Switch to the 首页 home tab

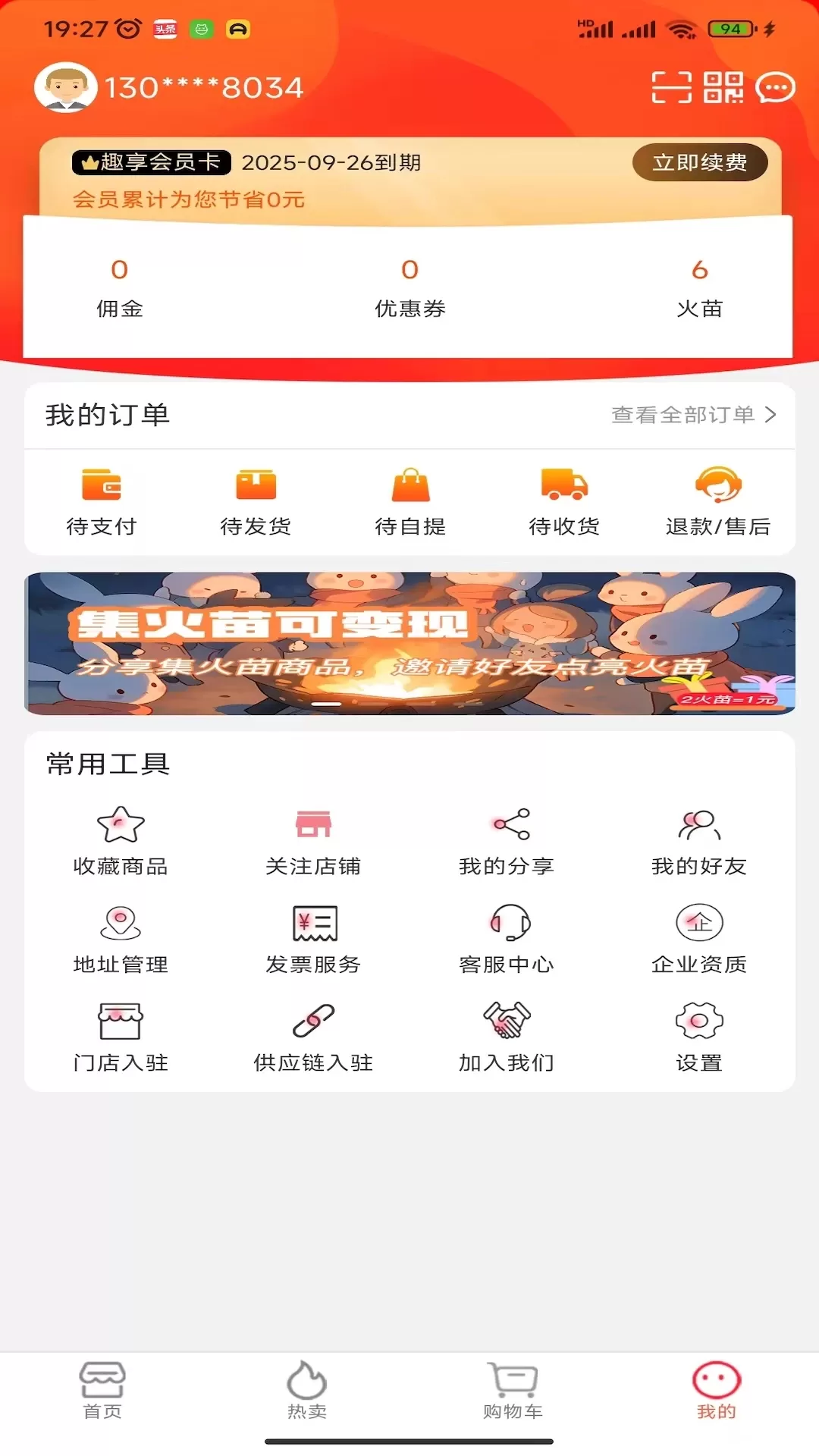tap(102, 1390)
